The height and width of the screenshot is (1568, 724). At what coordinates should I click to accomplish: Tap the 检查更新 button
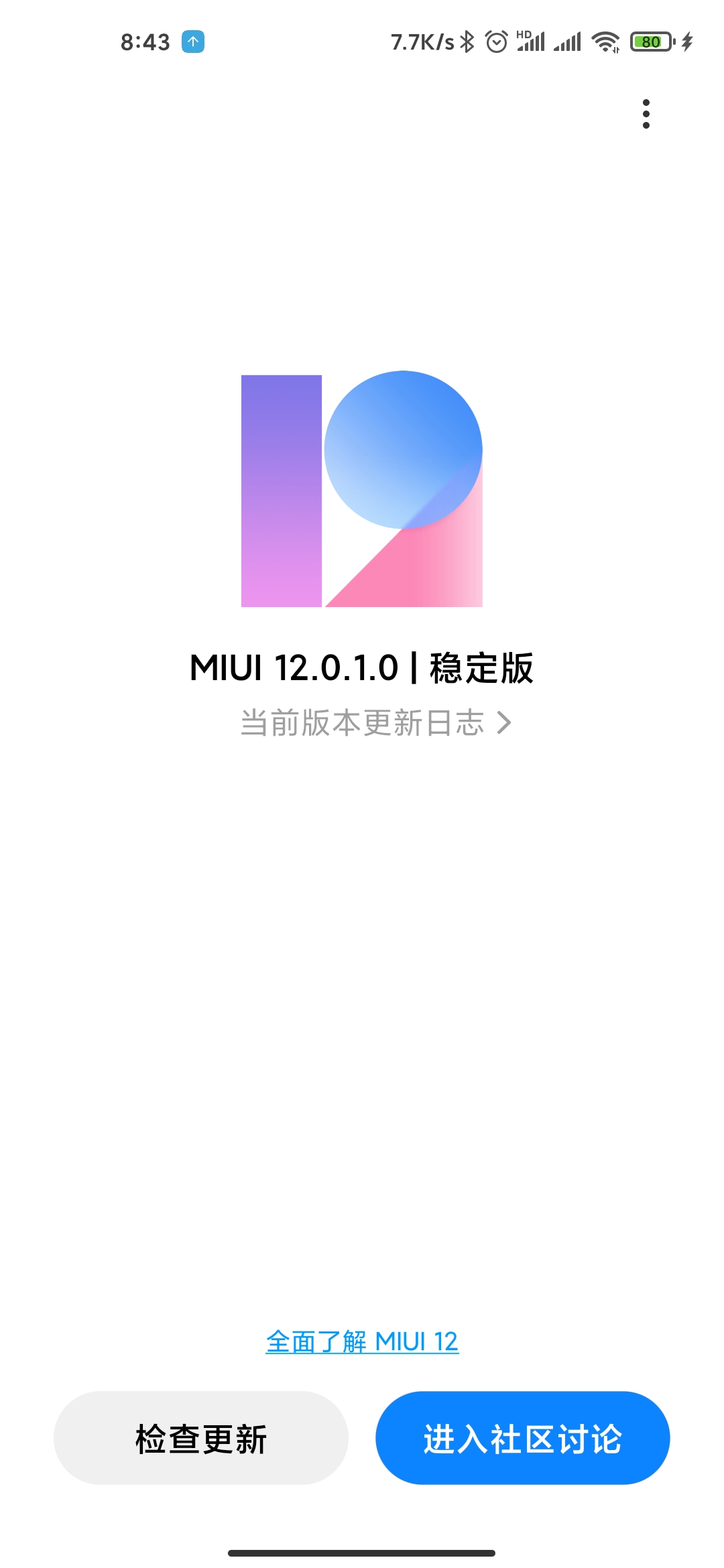tap(201, 1438)
